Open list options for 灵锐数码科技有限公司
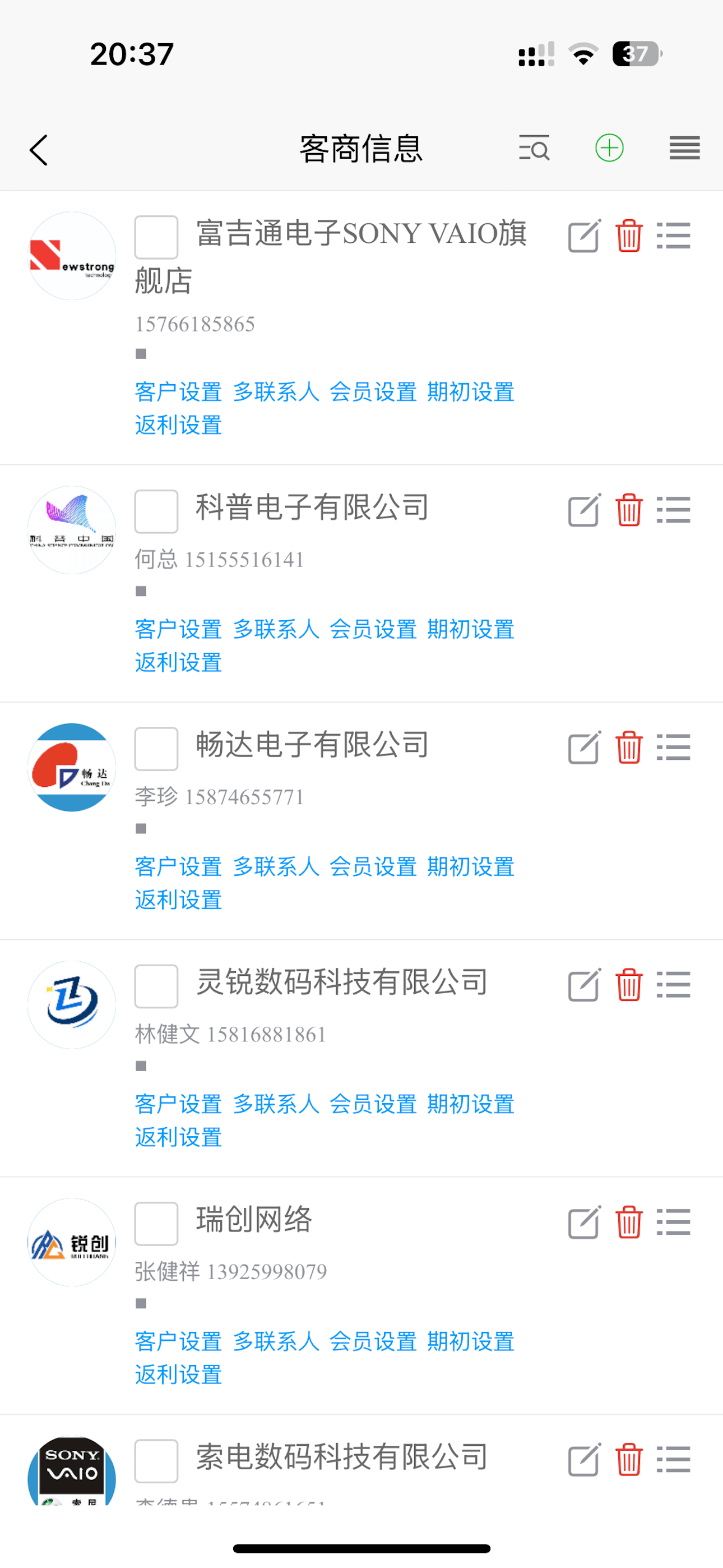Viewport: 723px width, 1568px height. point(674,985)
